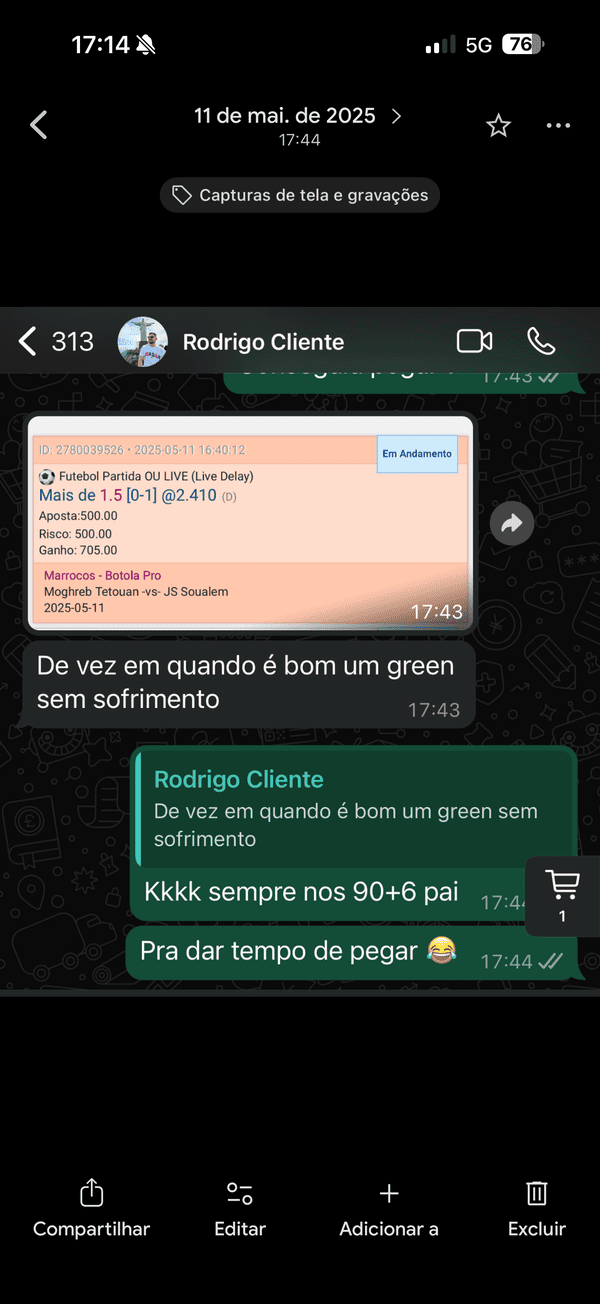The image size is (600, 1304).
Task: Select Adicionar a to add to album
Action: [389, 1208]
